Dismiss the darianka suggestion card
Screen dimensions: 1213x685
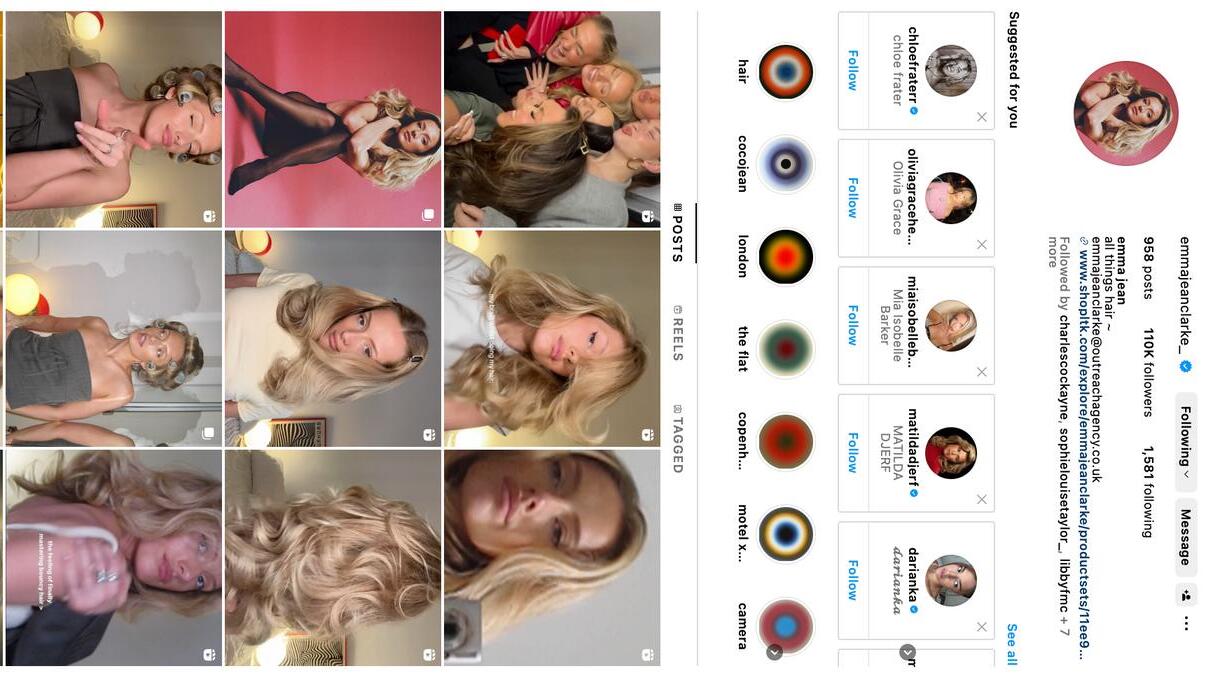[981, 627]
